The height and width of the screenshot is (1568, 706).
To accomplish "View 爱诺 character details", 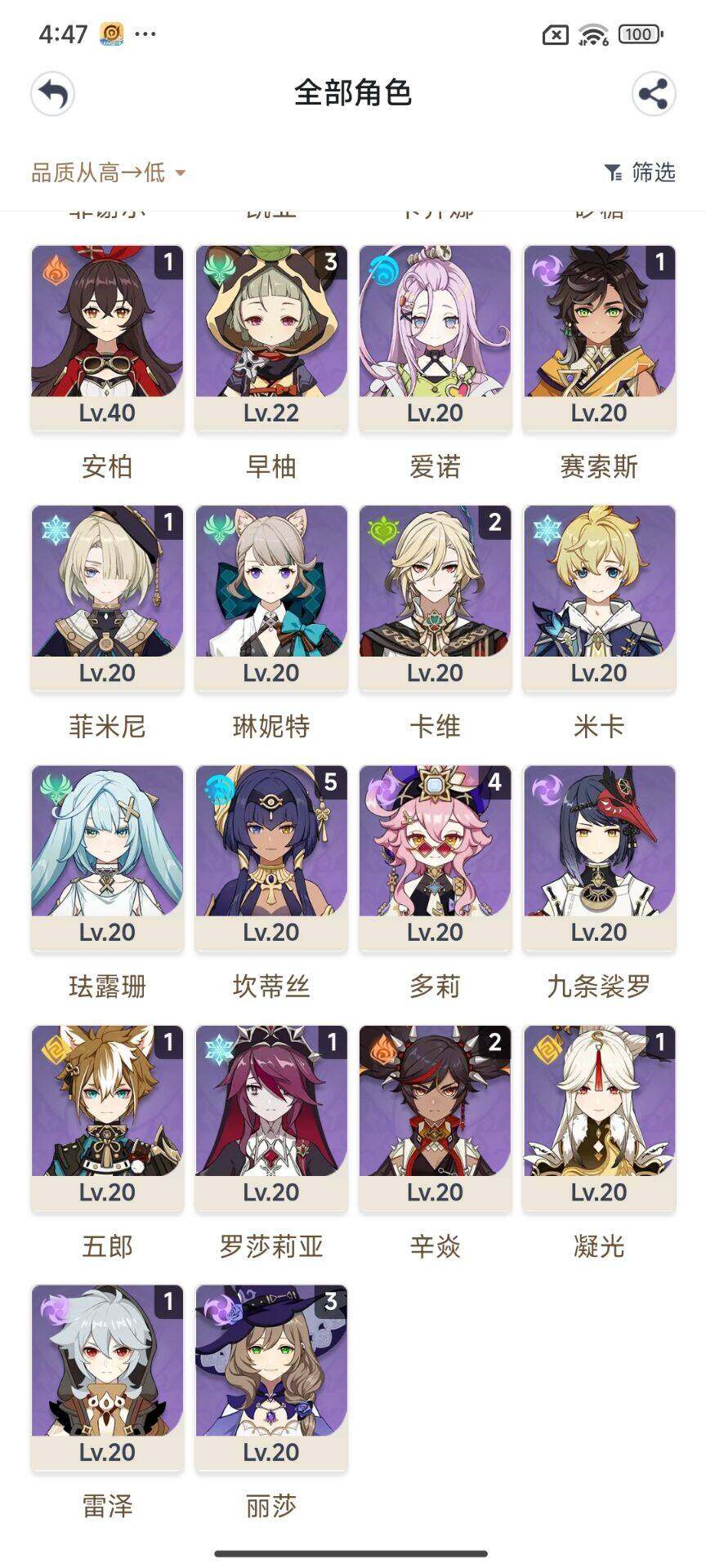I will click(435, 337).
